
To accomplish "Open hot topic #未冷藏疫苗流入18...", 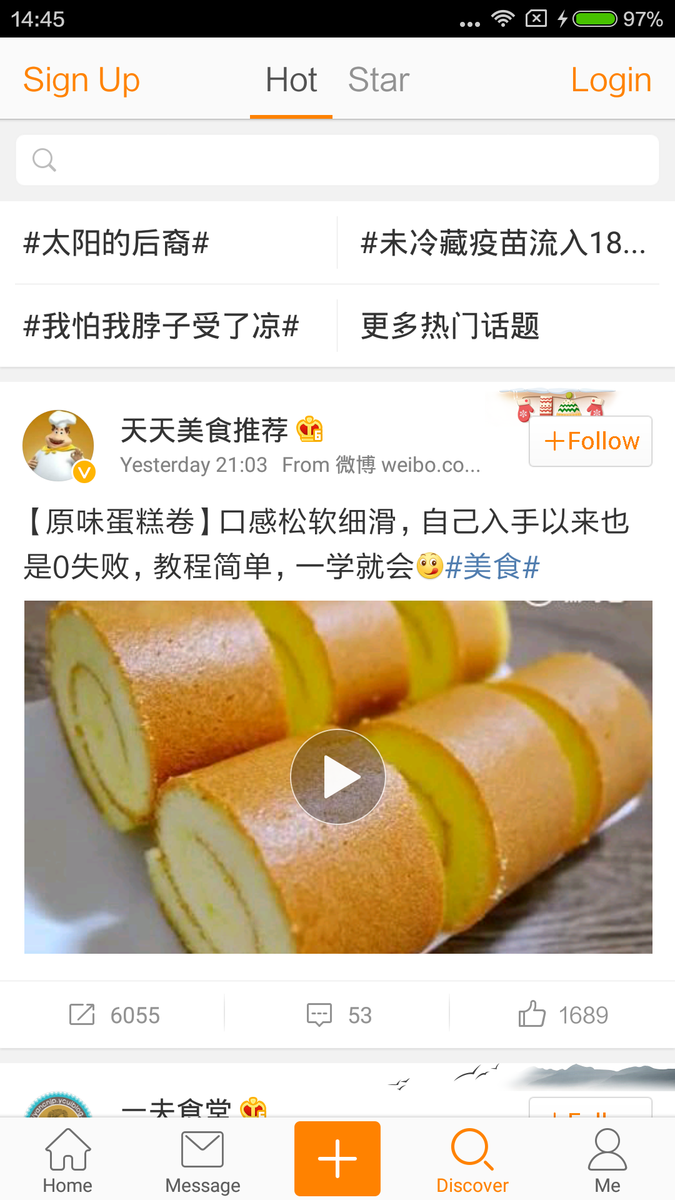I will pyautogui.click(x=502, y=242).
